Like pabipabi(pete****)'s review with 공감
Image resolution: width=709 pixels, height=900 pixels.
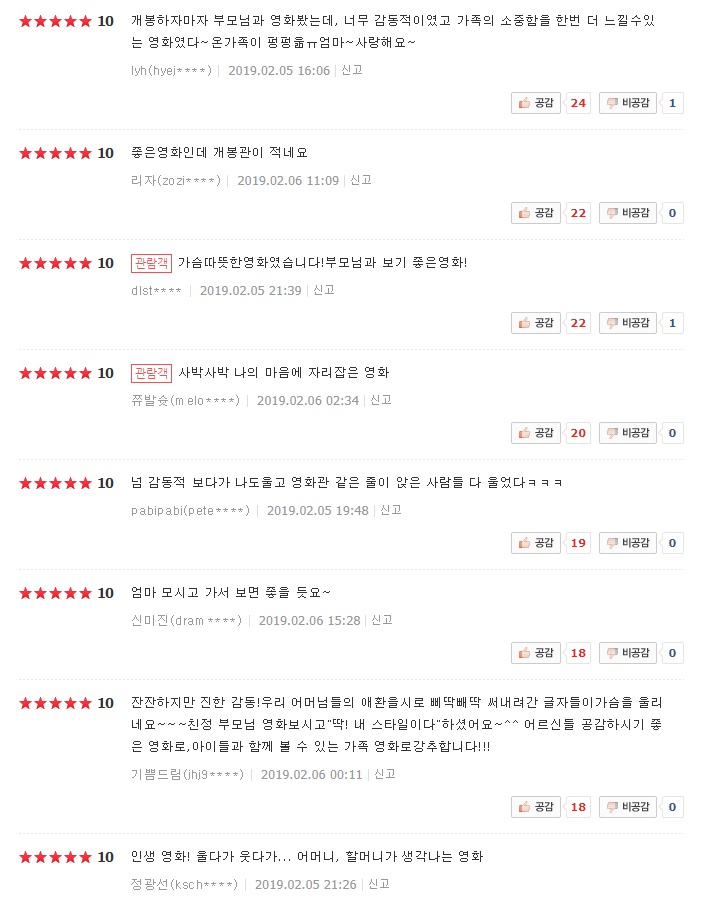click(536, 543)
